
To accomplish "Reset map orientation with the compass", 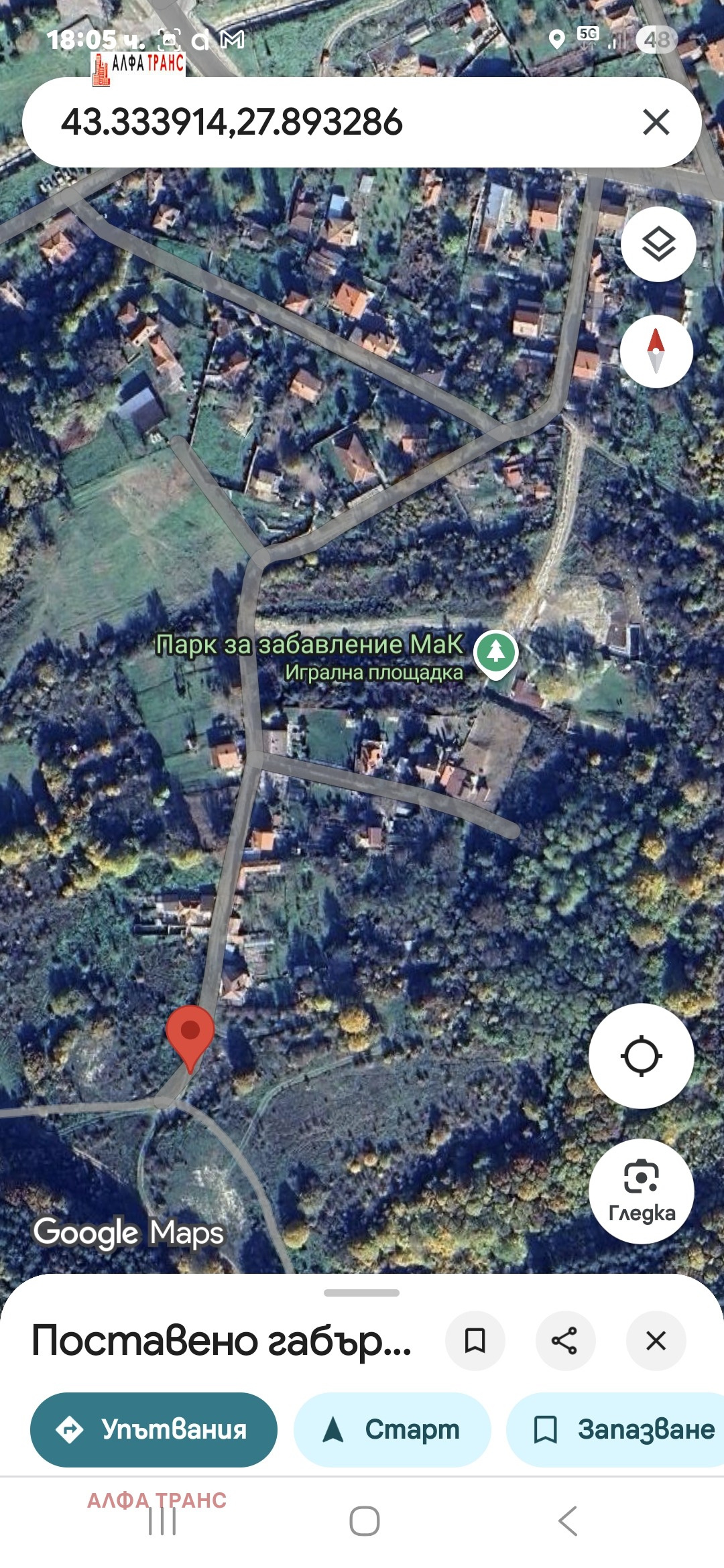I will tap(656, 351).
